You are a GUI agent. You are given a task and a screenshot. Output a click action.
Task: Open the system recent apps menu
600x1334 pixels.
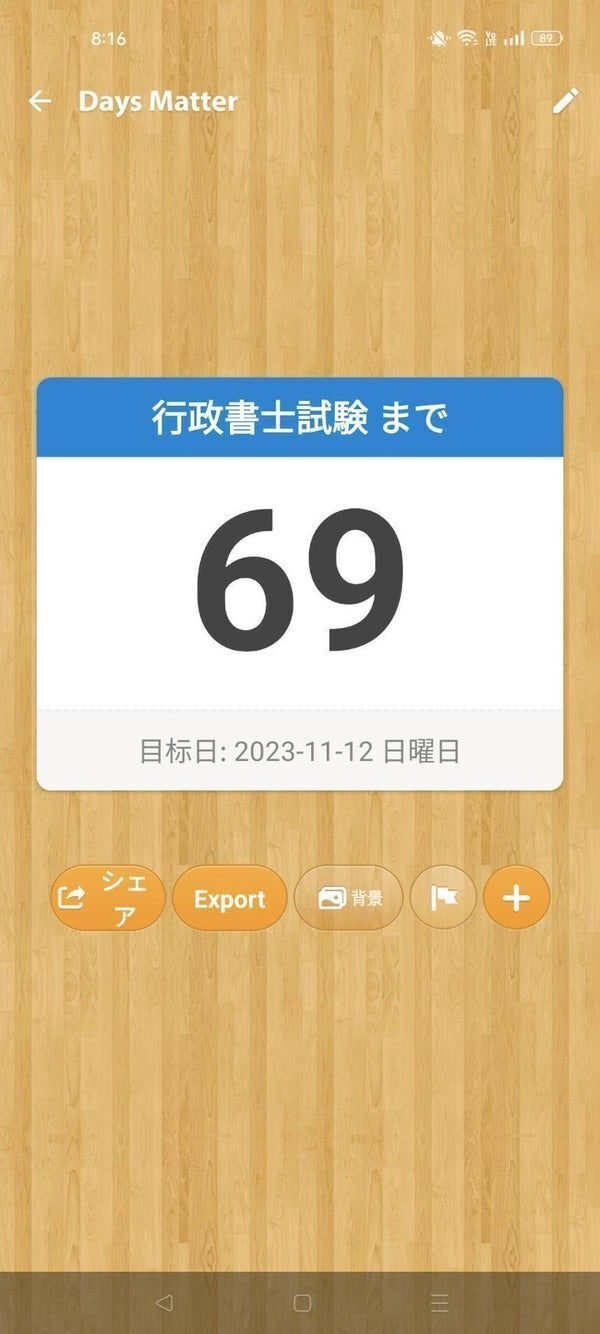click(439, 1302)
